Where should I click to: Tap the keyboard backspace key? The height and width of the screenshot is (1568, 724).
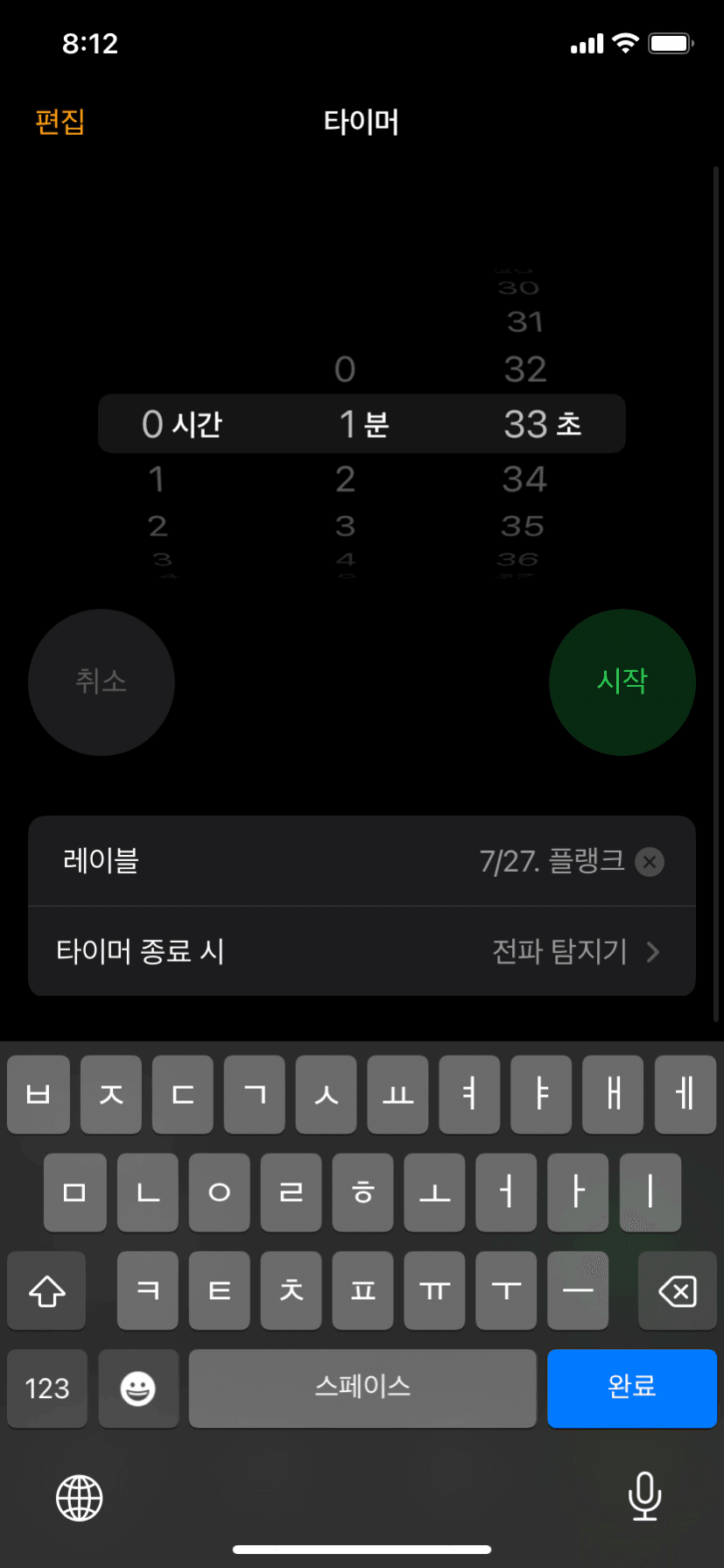tap(677, 1291)
